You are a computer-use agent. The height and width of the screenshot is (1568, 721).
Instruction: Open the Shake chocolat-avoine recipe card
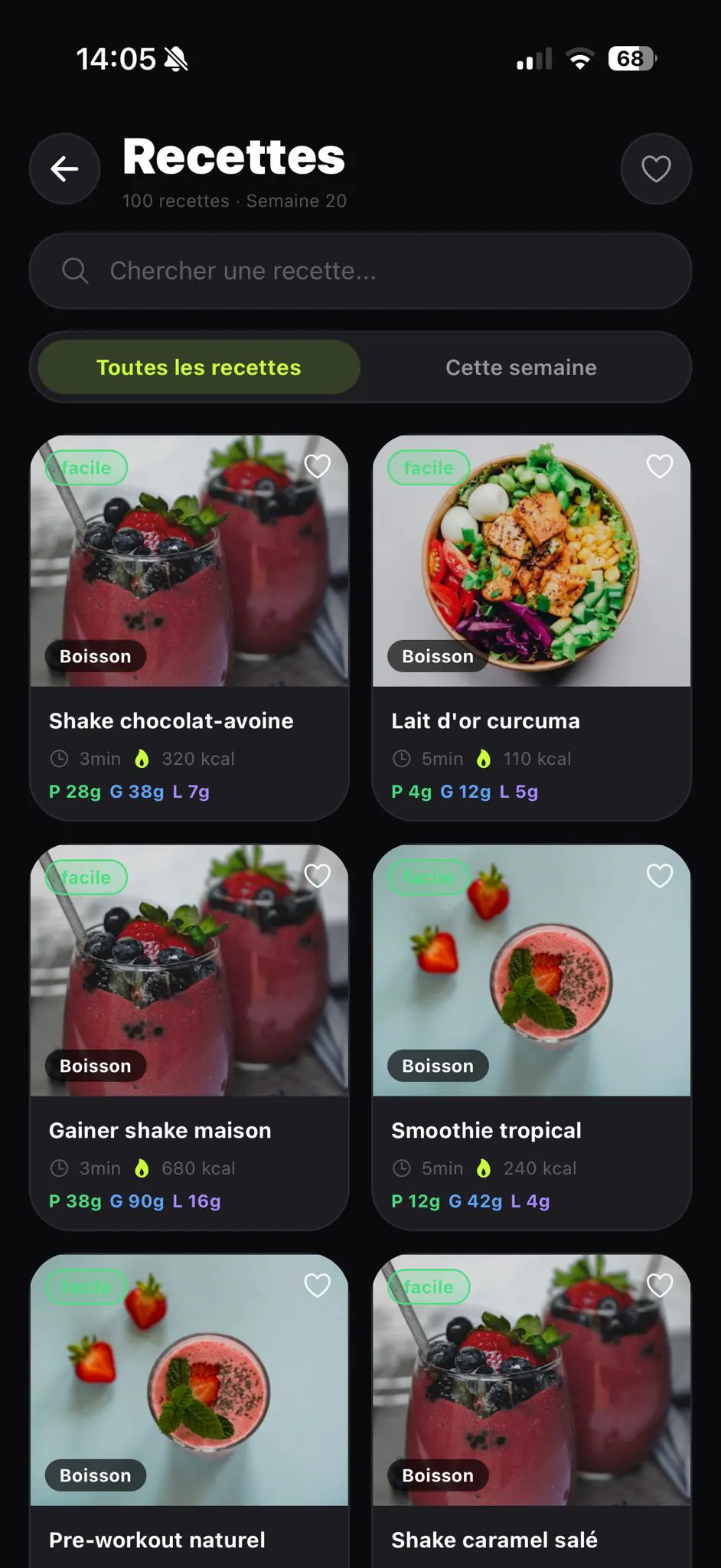coord(189,628)
